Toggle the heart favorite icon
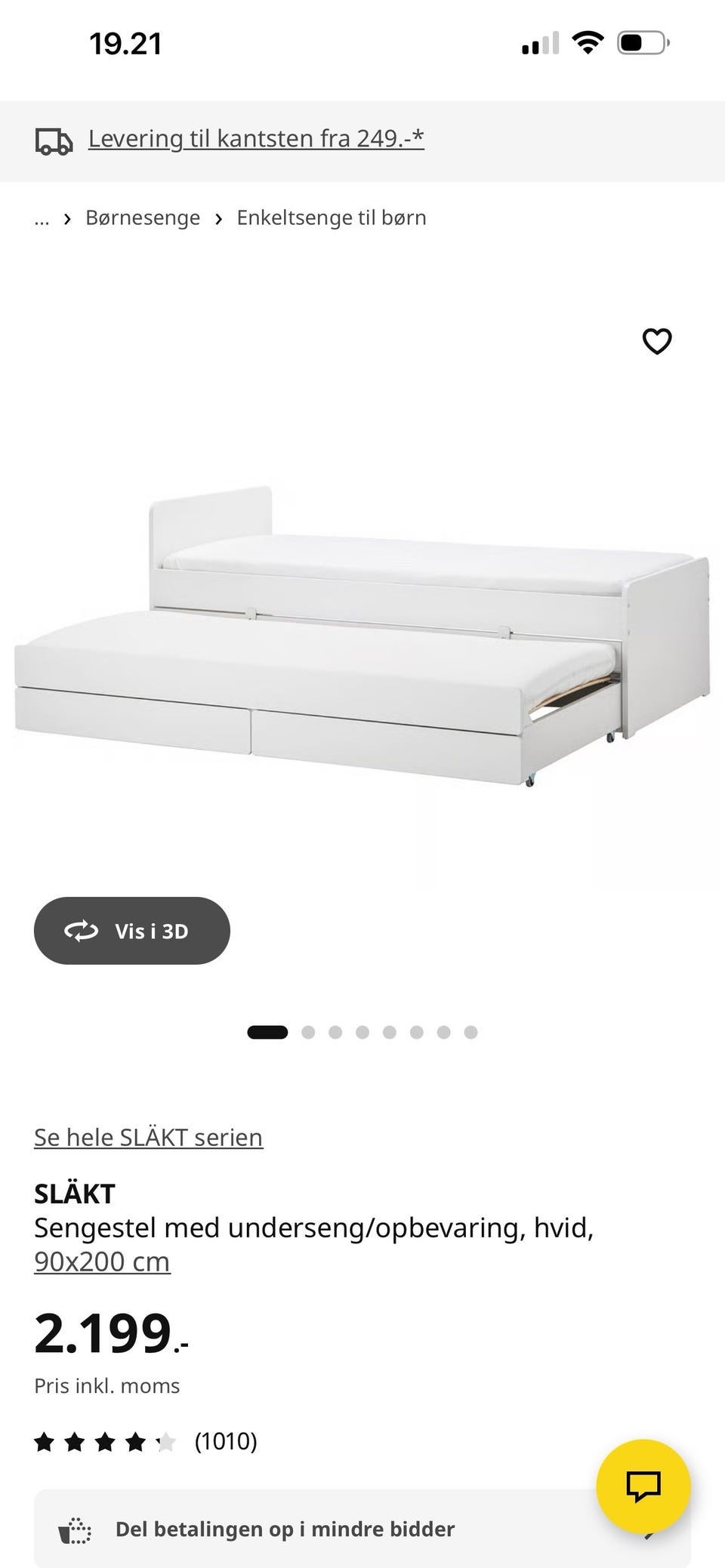Screen dimensions: 725x1568 point(656,341)
